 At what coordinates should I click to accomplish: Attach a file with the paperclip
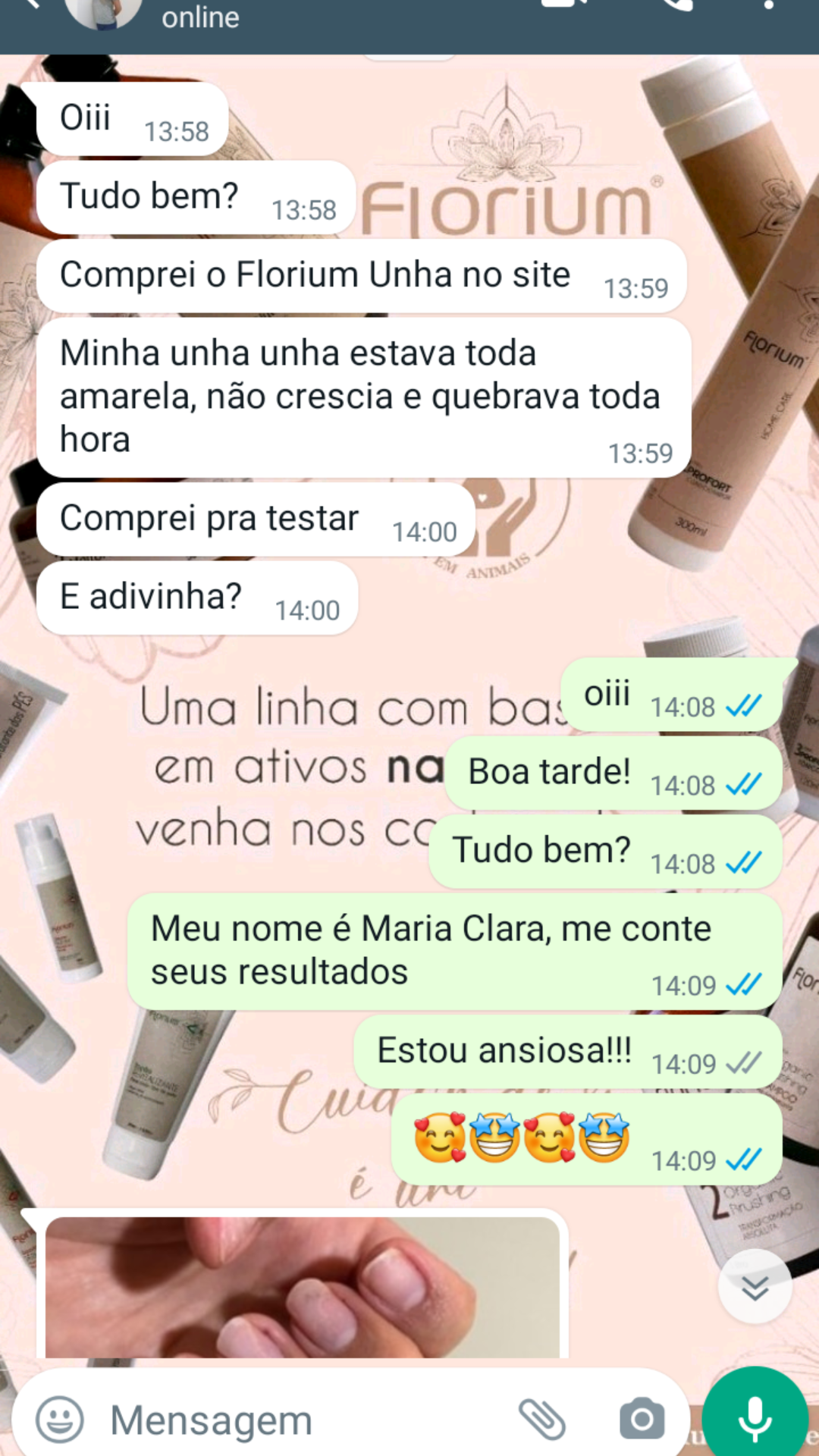tap(541, 1420)
